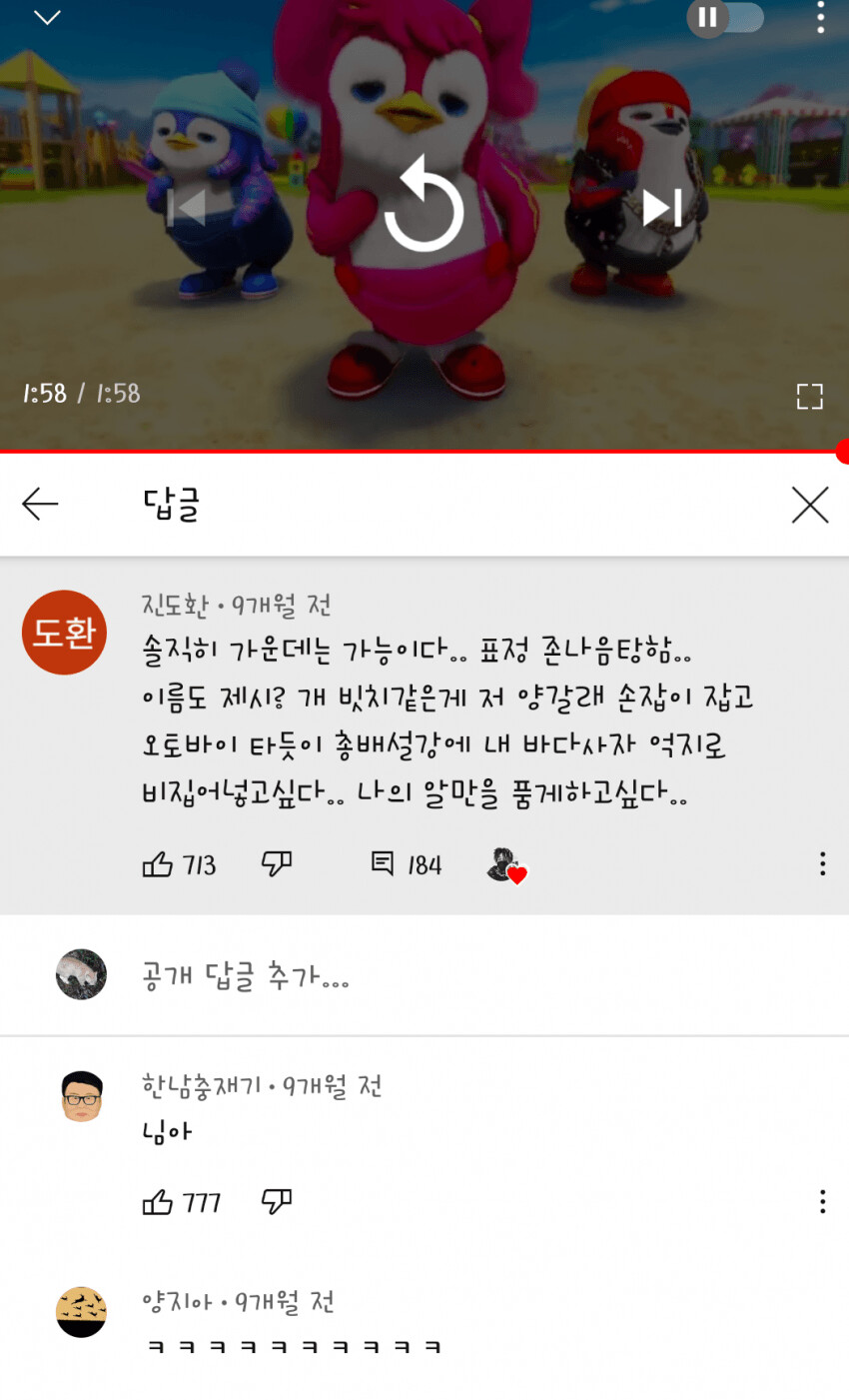Like 진도환's comment
The height and width of the screenshot is (1400, 849).
158,864
